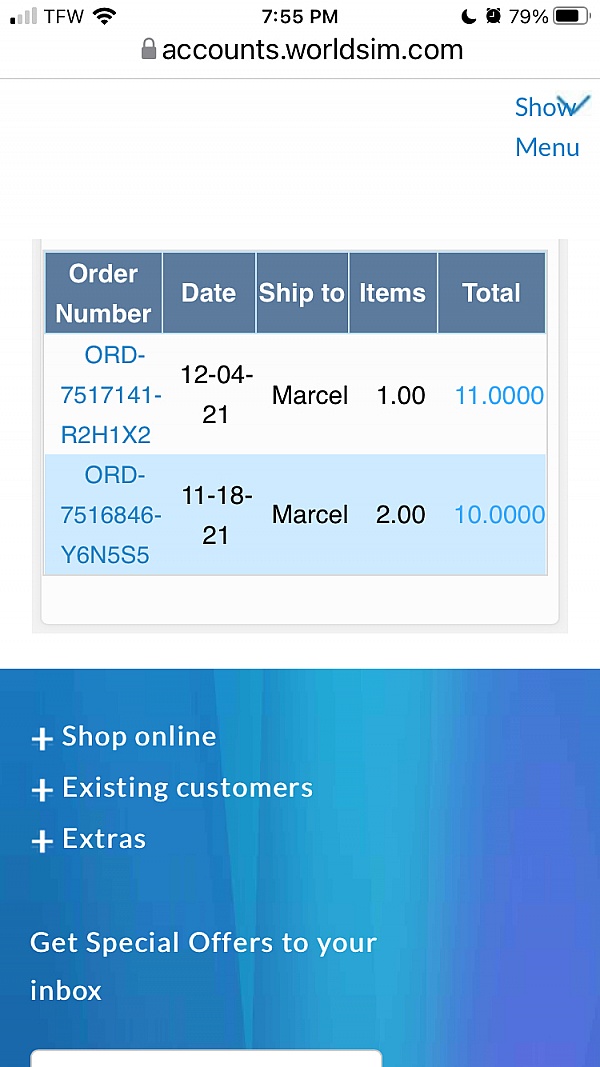Tap the special offers email field
Image resolution: width=600 pixels, height=1067 pixels.
click(206, 1059)
